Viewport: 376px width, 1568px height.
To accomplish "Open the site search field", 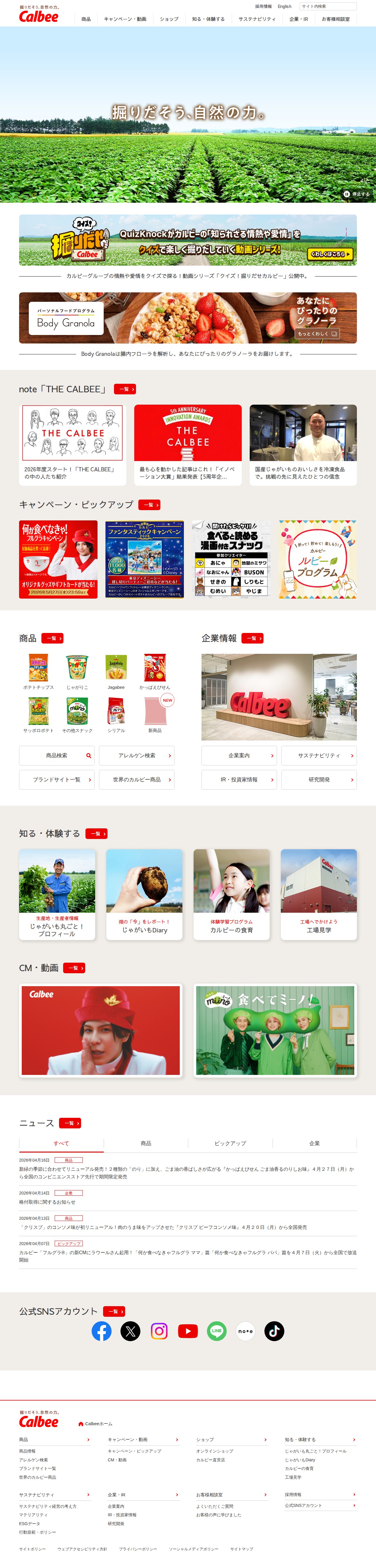I will 327,7.
